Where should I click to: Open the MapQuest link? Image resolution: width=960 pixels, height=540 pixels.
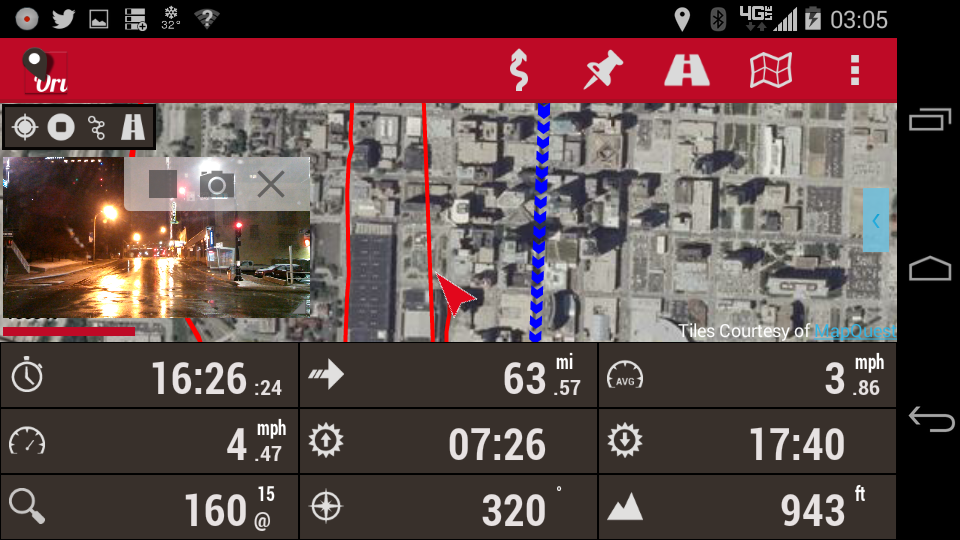click(854, 331)
